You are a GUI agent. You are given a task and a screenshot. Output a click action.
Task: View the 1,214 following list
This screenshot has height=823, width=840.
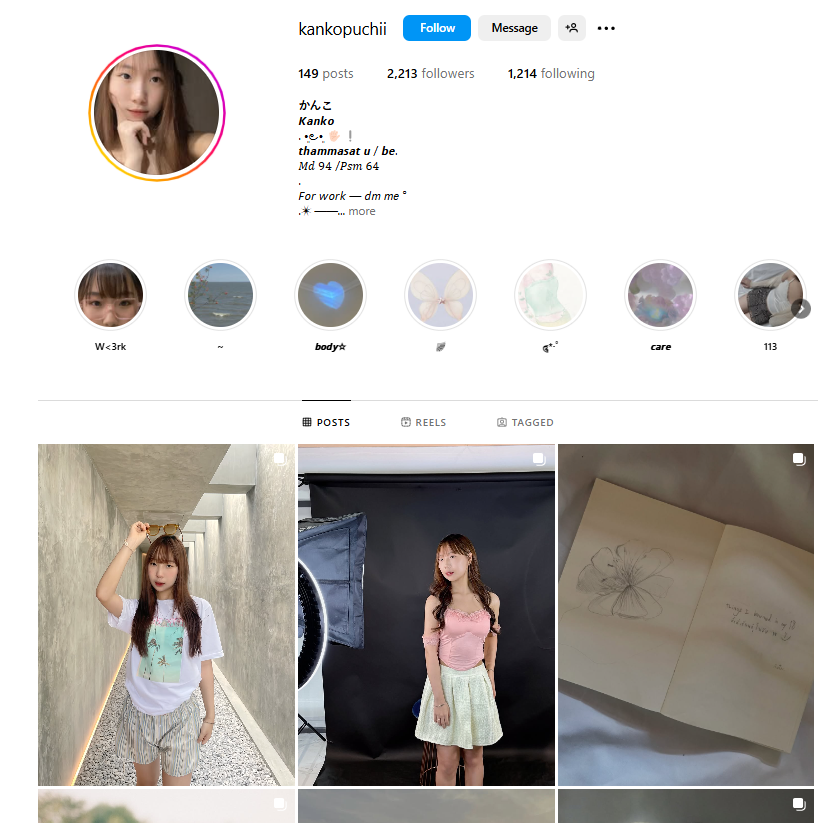click(x=550, y=74)
